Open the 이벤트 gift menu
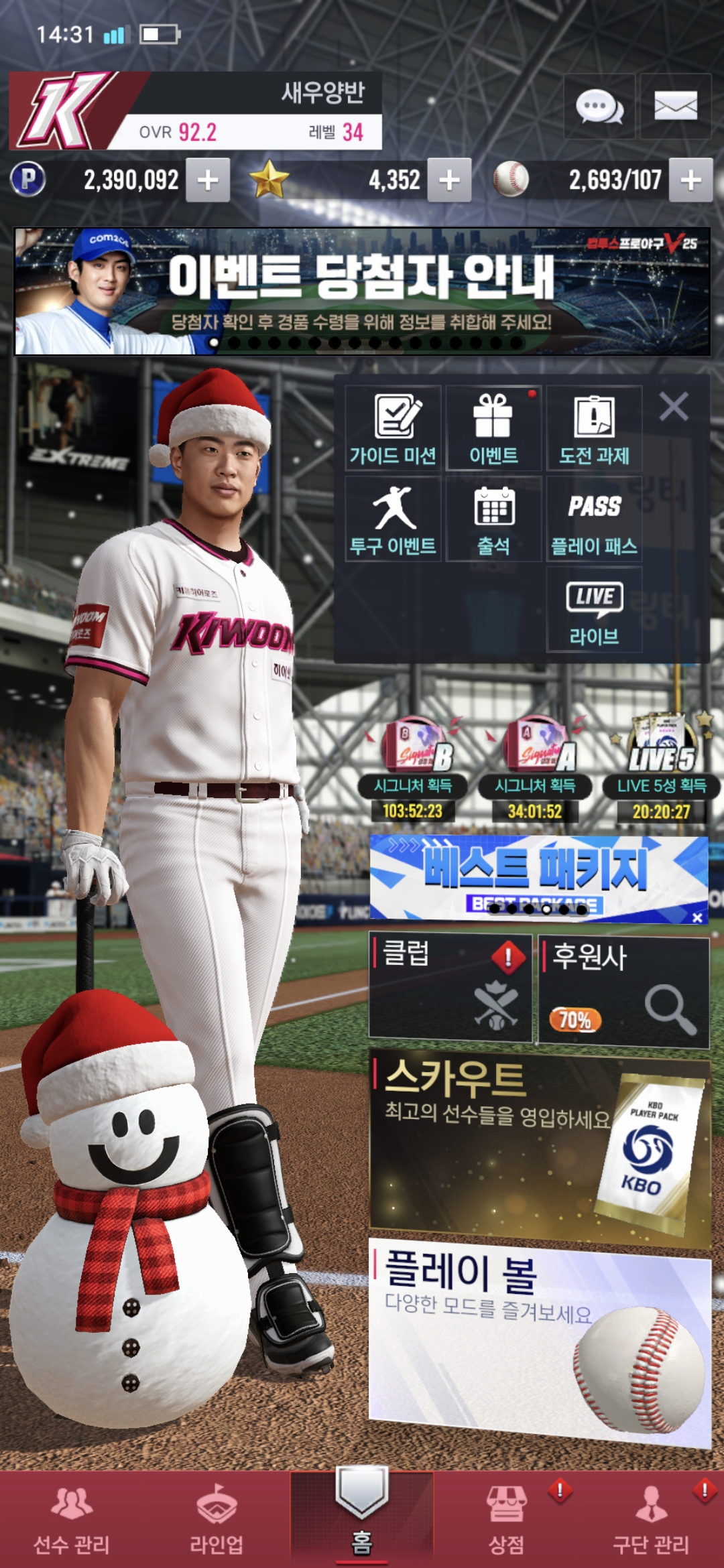The image size is (724, 1568). pos(493,429)
